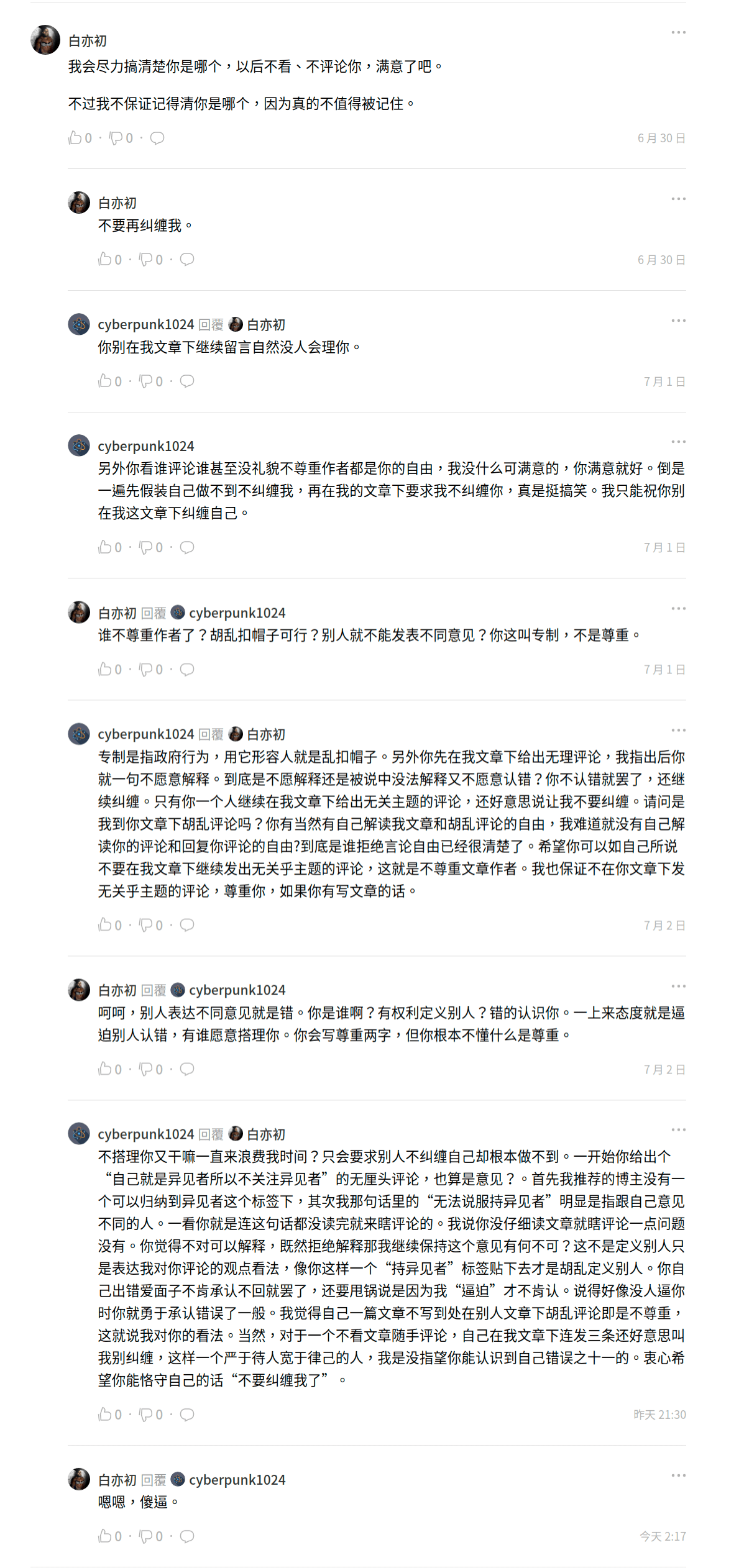Like the comment "呵呵，别人表达不同意见就是错"

pos(104,1069)
